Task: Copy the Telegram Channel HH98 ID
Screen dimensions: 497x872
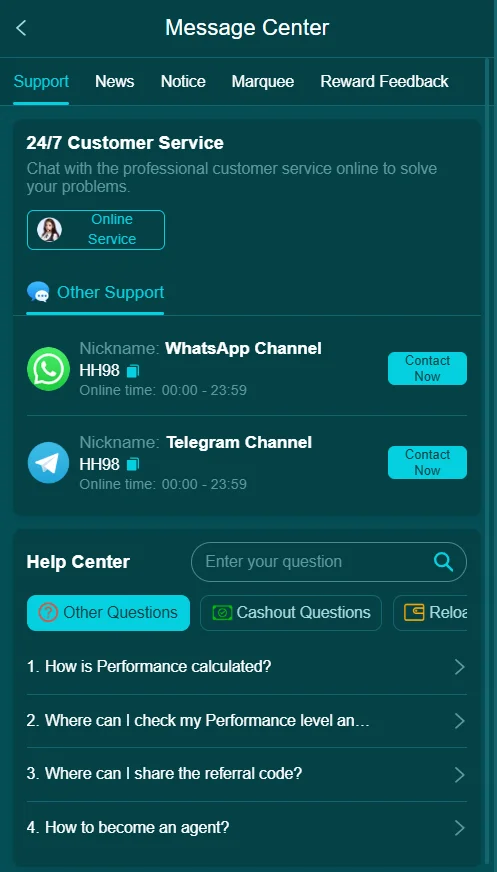Action: point(133,464)
